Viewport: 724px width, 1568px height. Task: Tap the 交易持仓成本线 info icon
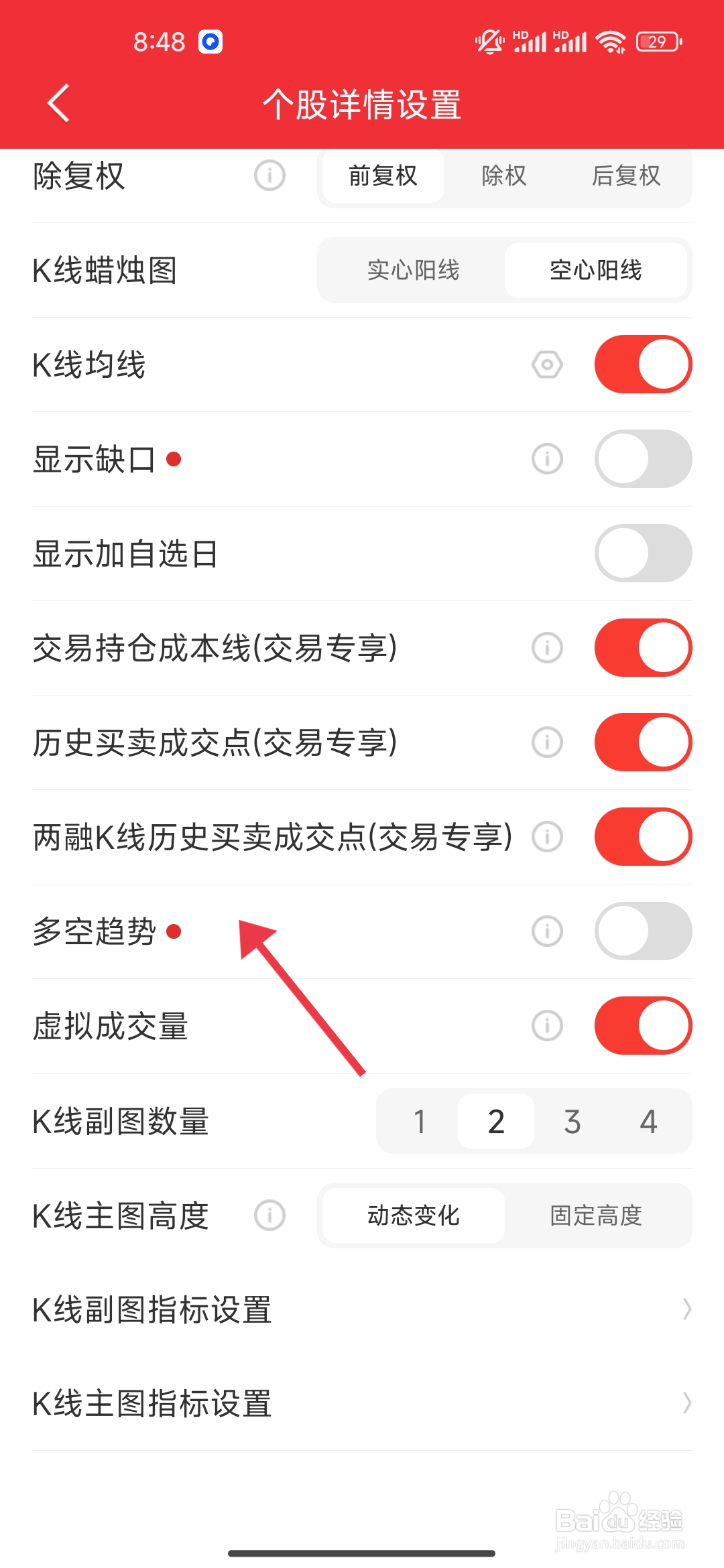(547, 648)
